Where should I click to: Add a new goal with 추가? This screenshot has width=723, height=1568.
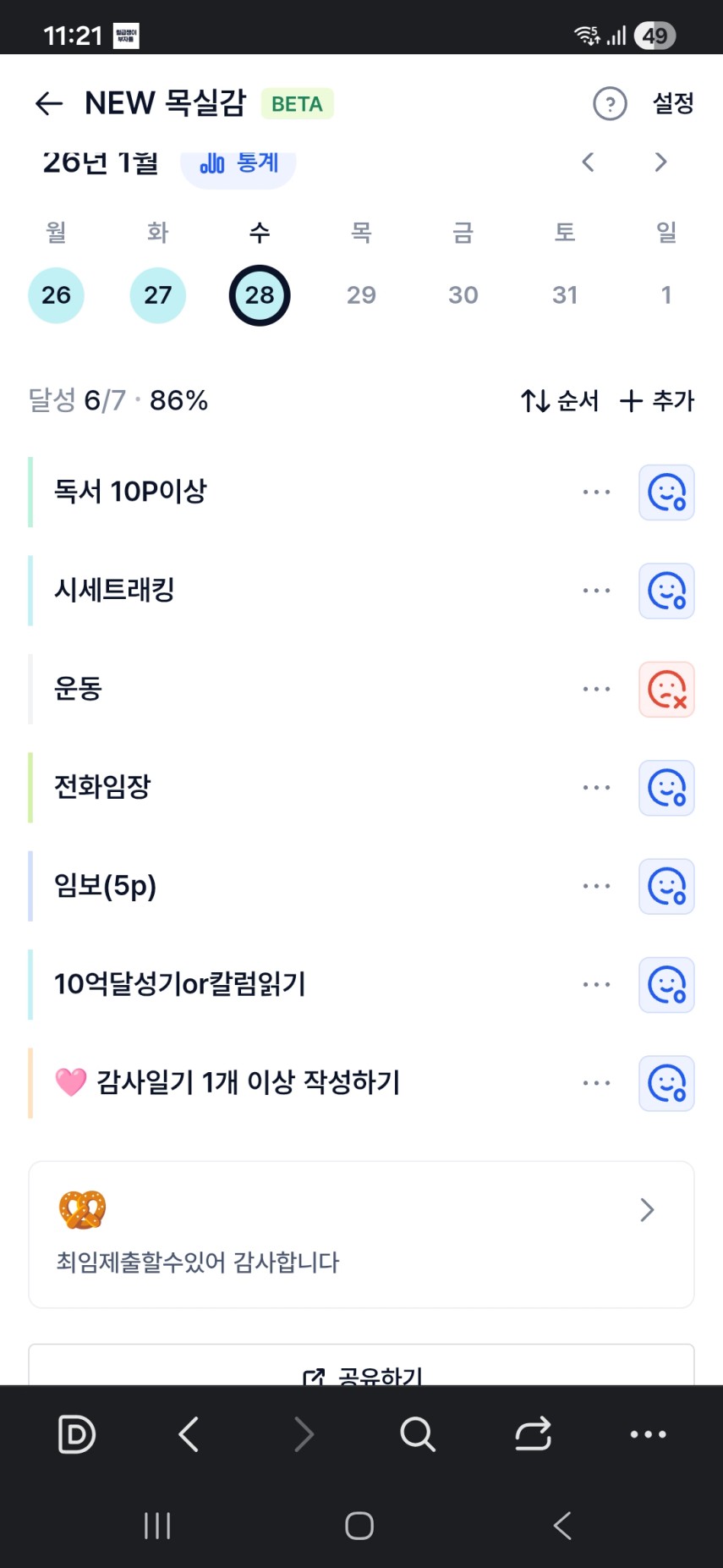657,400
